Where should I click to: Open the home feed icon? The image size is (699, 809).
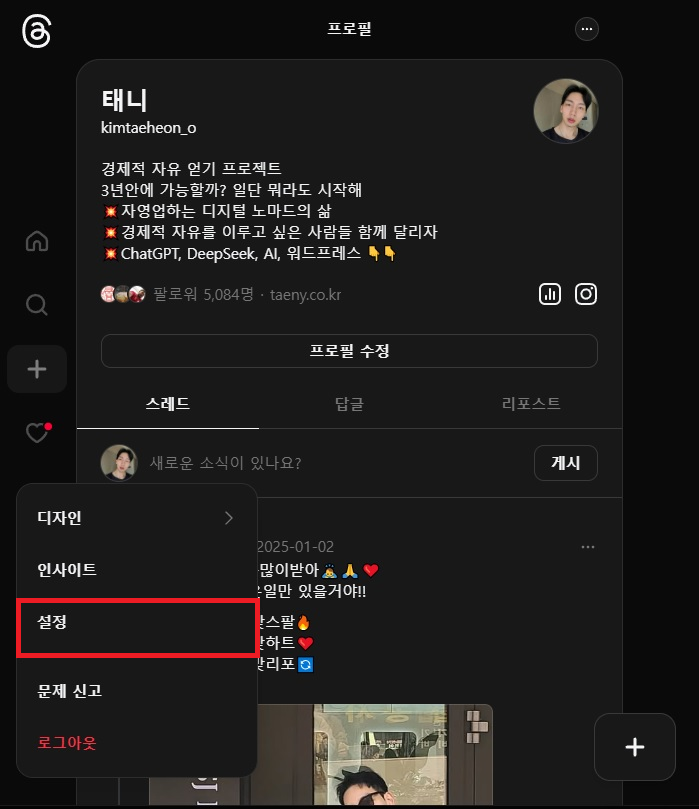tap(37, 241)
